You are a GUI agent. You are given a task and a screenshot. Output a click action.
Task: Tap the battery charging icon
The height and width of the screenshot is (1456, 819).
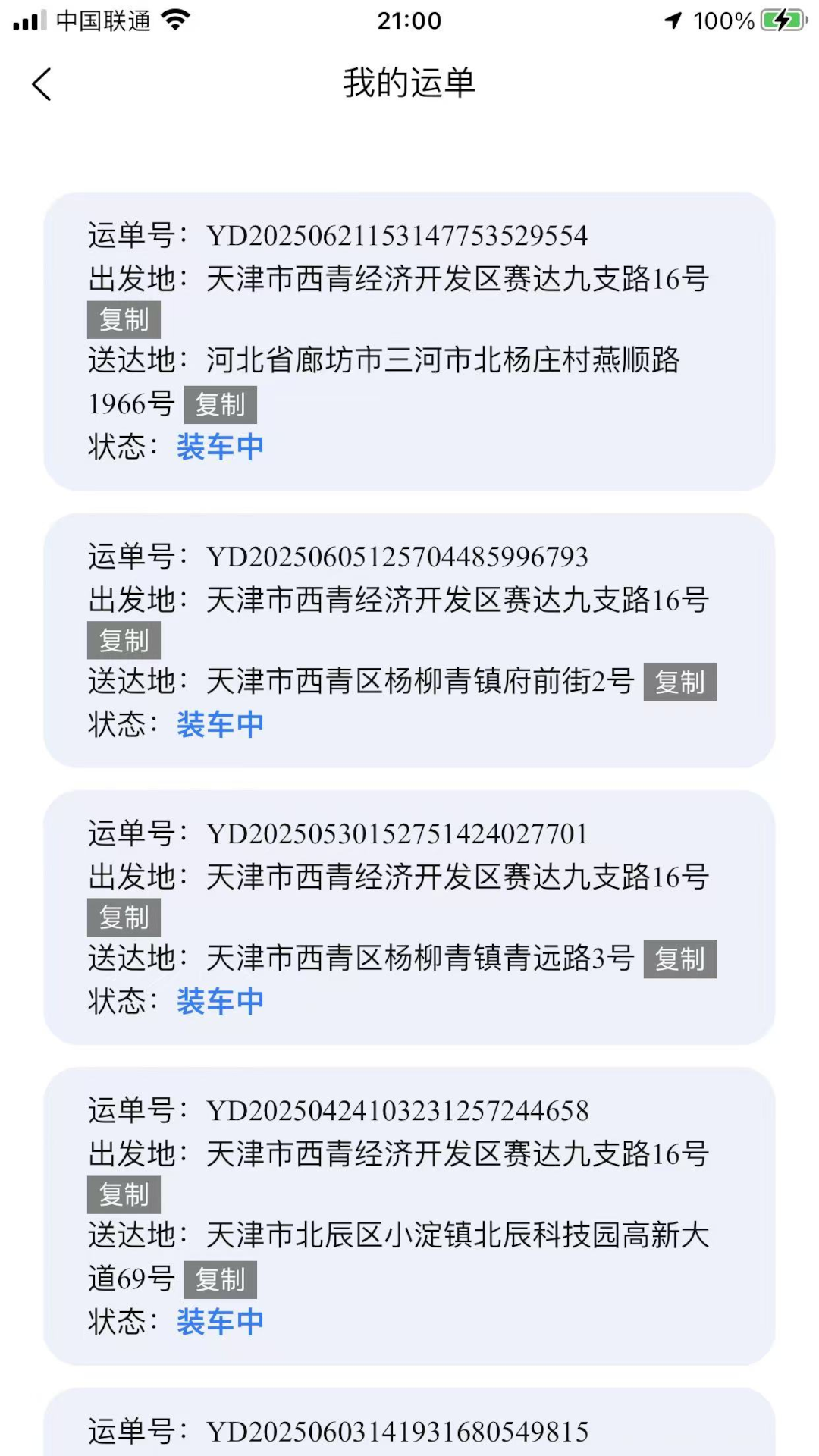click(783, 20)
